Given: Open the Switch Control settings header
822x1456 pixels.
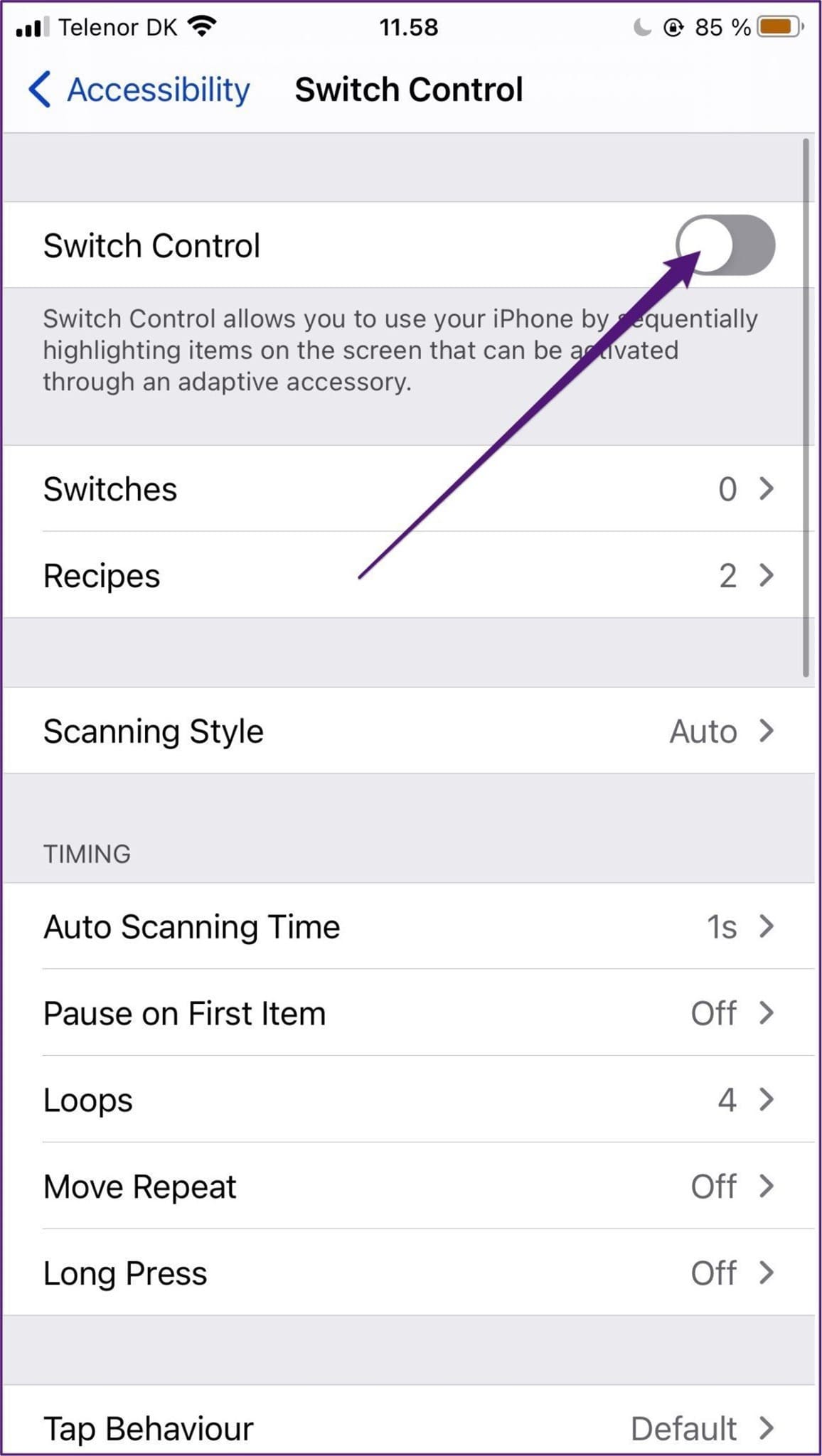Looking at the screenshot, I should [x=410, y=90].
